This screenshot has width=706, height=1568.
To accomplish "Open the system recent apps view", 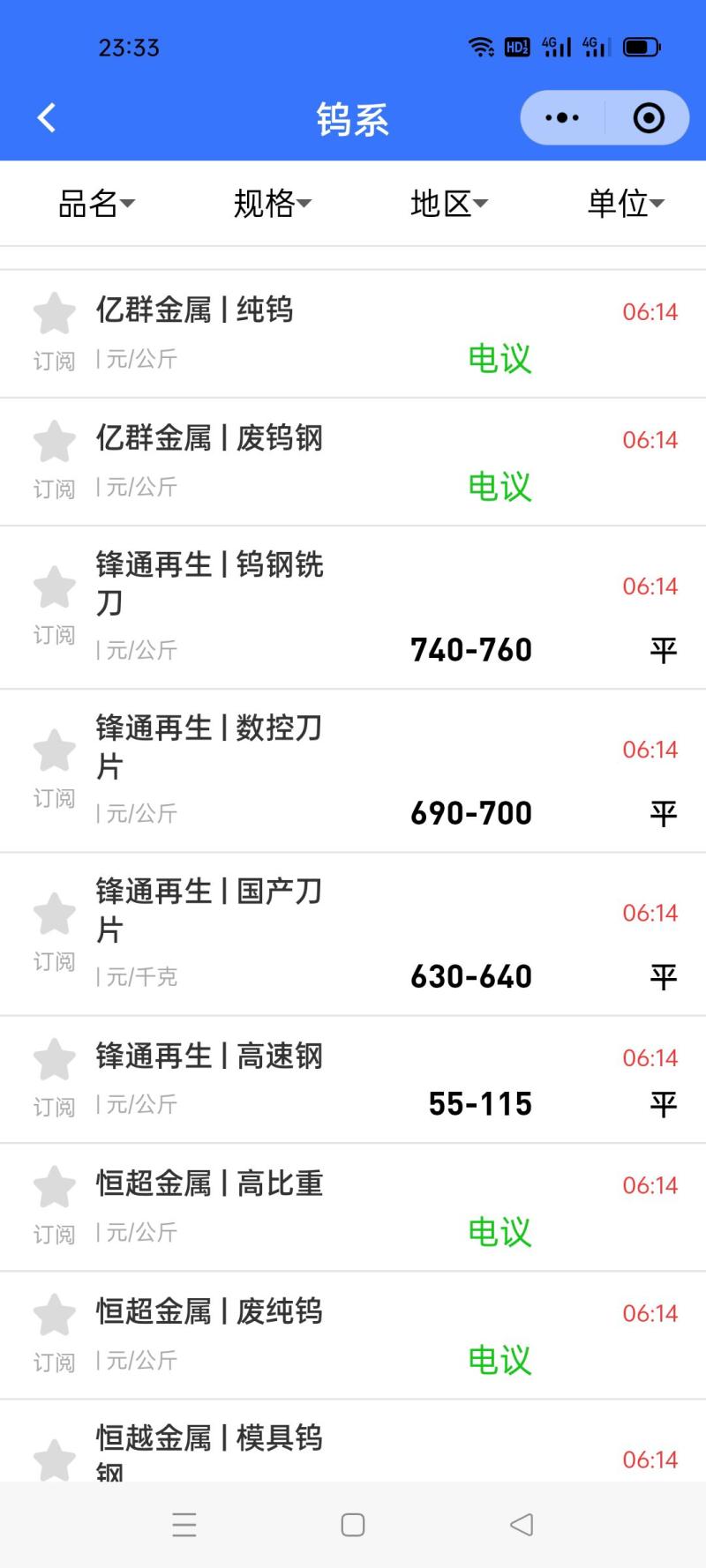I will (184, 1525).
